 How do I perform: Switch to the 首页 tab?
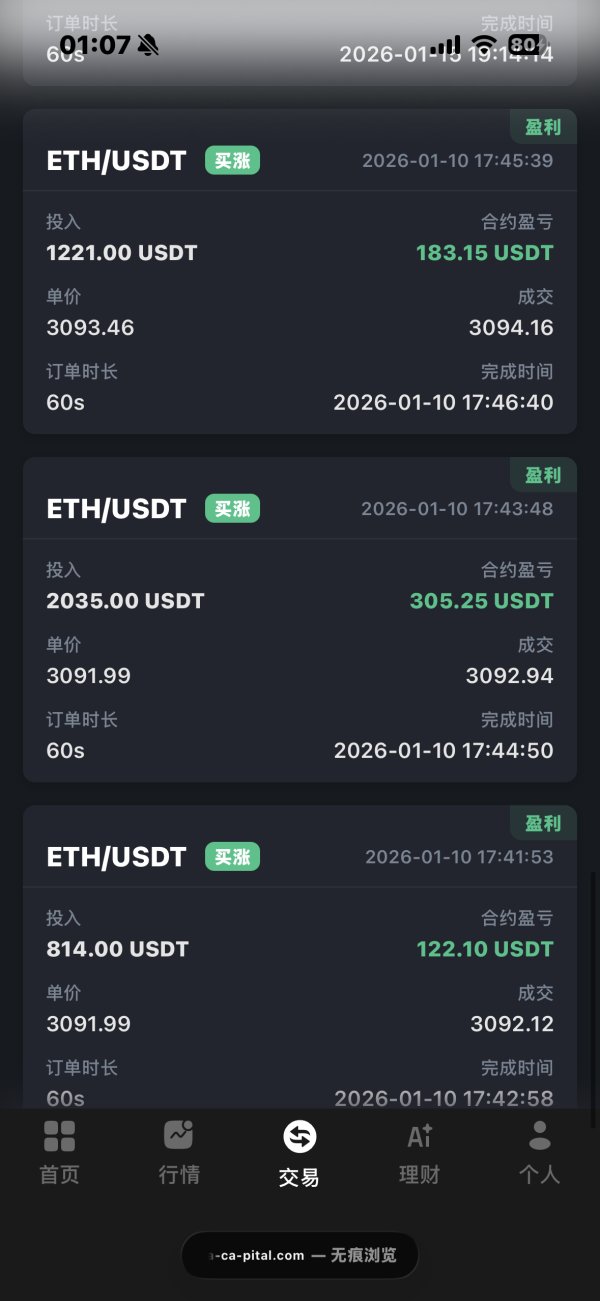(60, 1153)
